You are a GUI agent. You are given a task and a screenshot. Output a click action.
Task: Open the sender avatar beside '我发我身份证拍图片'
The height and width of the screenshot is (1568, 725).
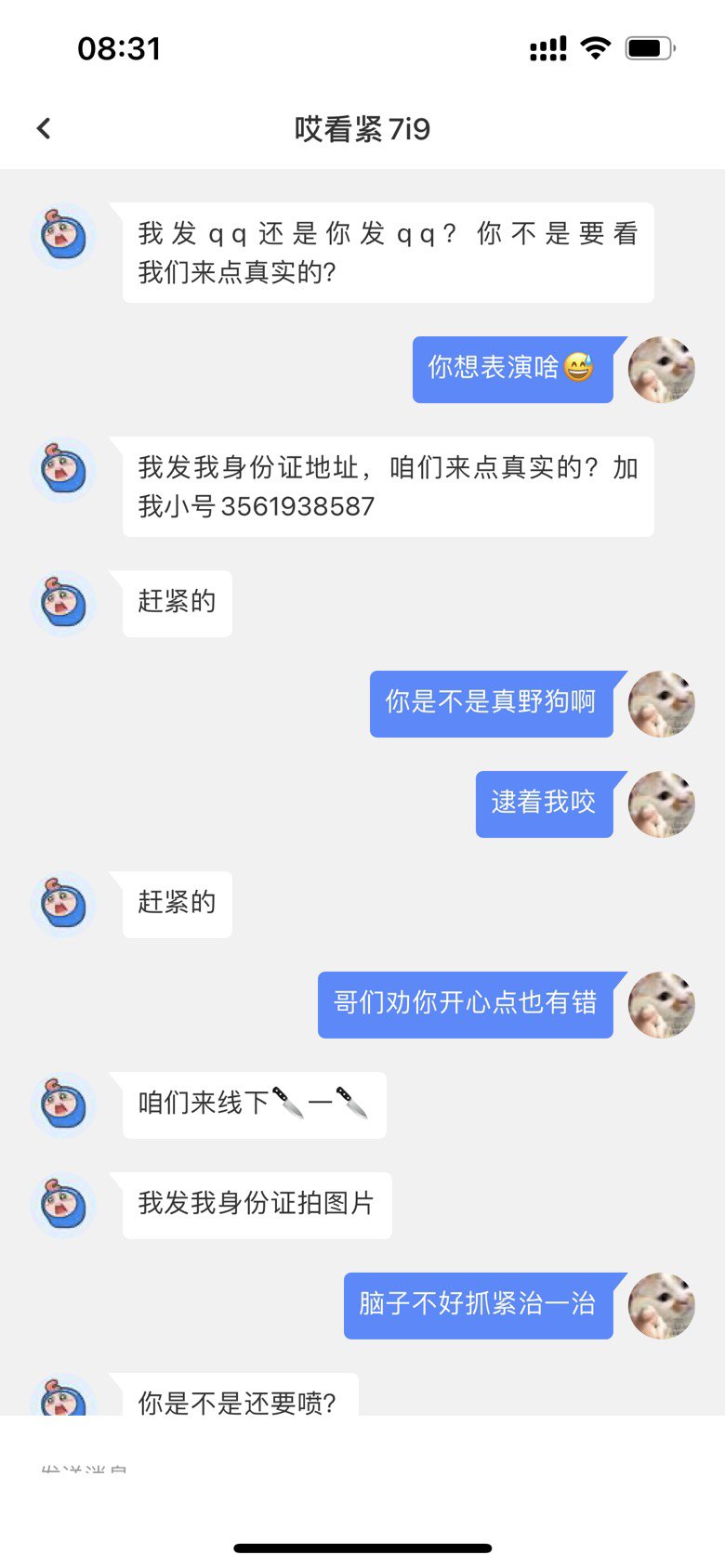coord(64,1206)
